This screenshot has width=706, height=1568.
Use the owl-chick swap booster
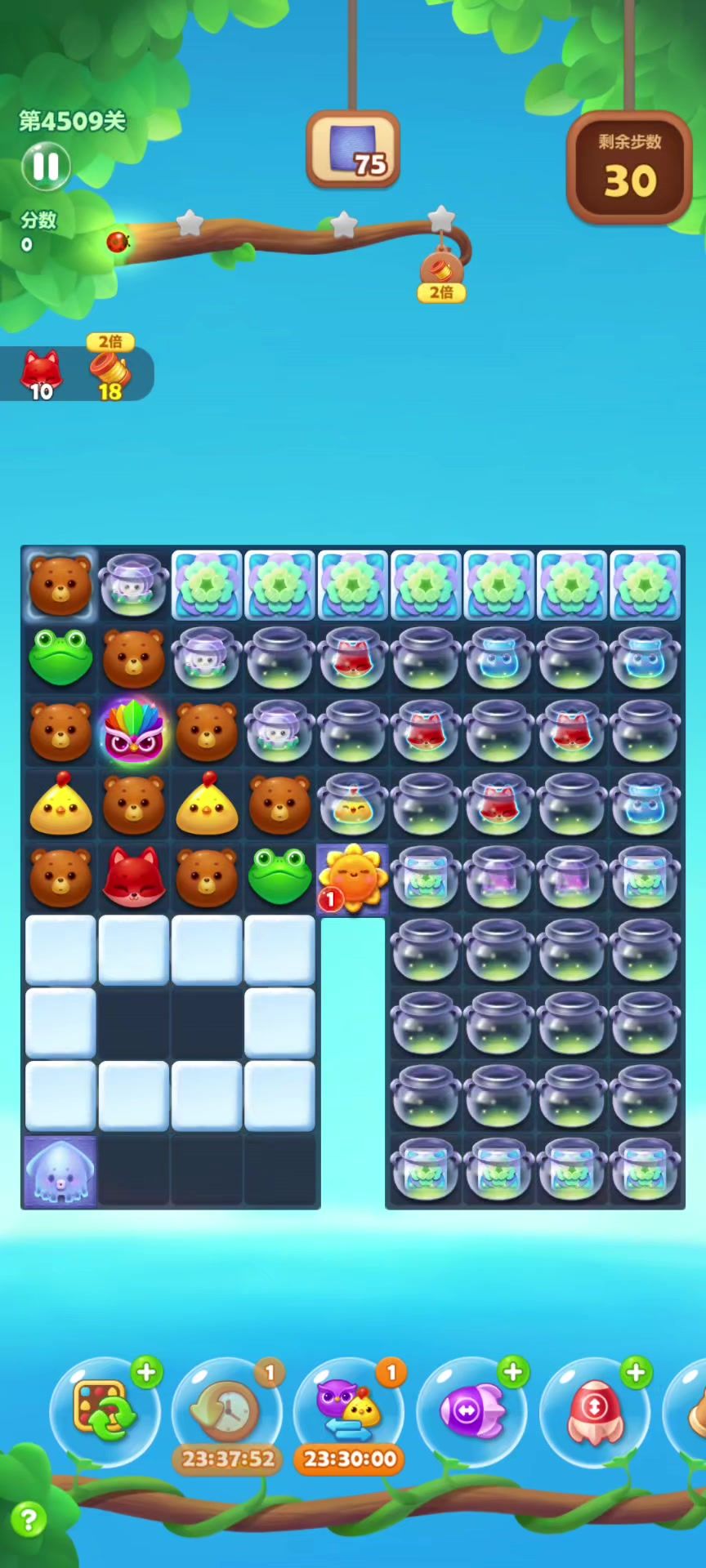pyautogui.click(x=350, y=1410)
